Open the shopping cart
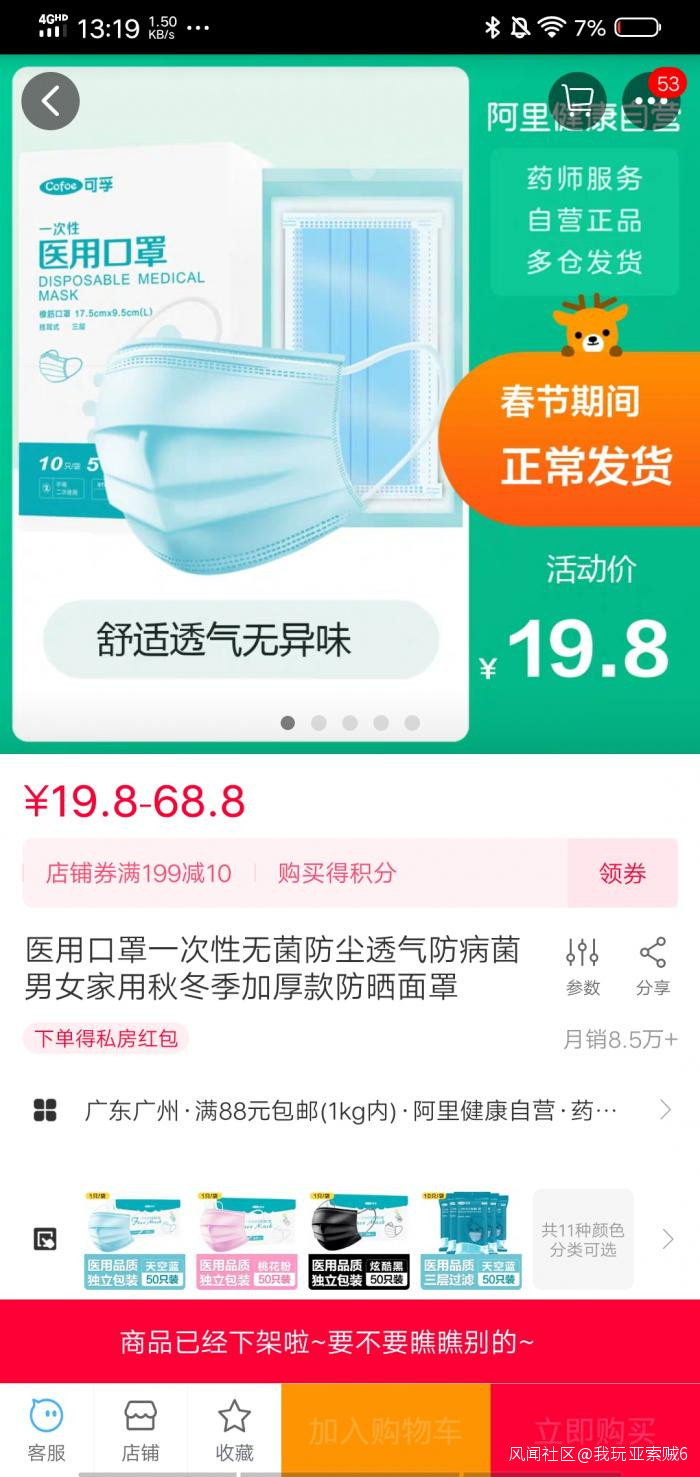Screen dimensions: 700x1477 577,101
